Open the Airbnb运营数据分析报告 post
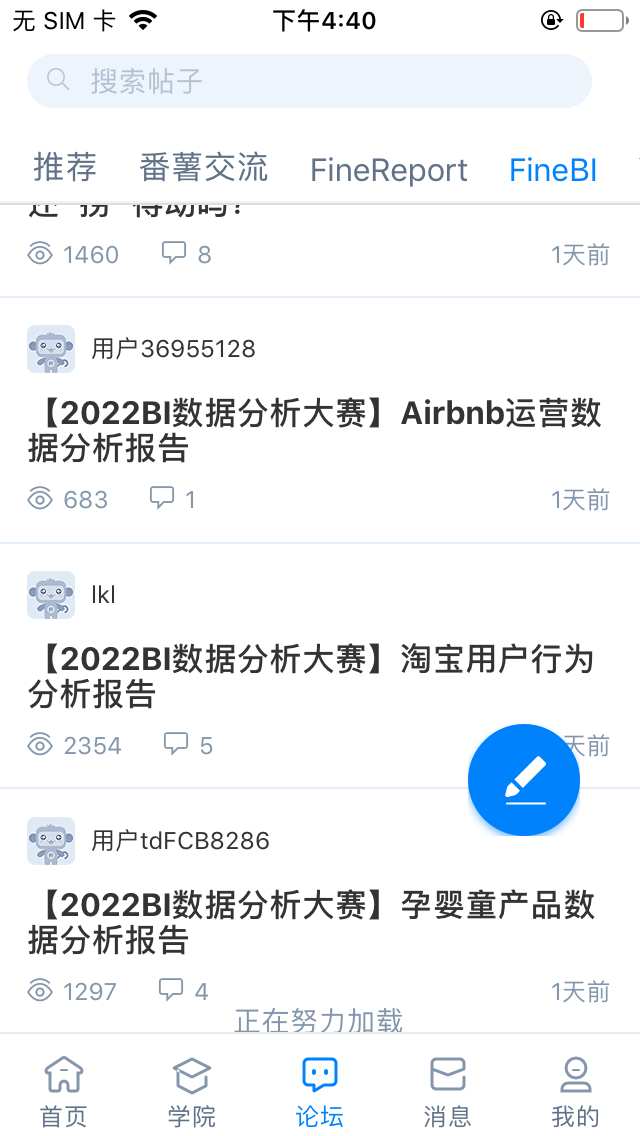 tap(314, 431)
